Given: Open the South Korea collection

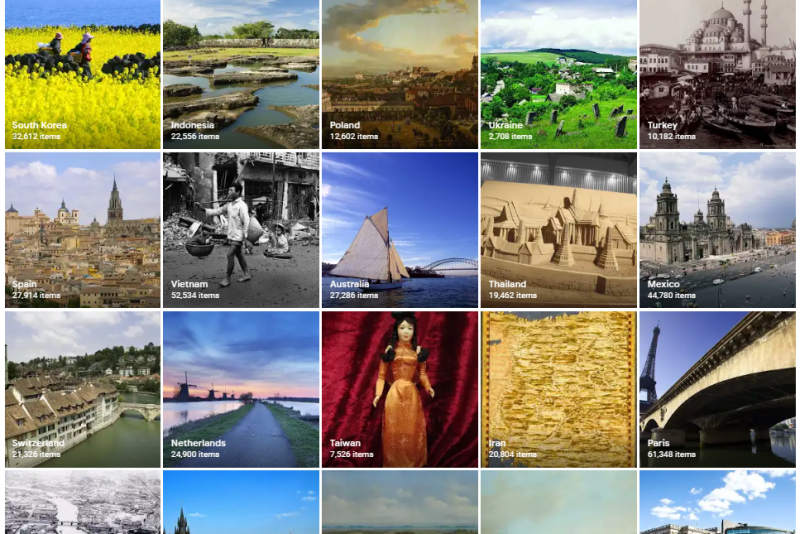Looking at the screenshot, I should pos(83,74).
